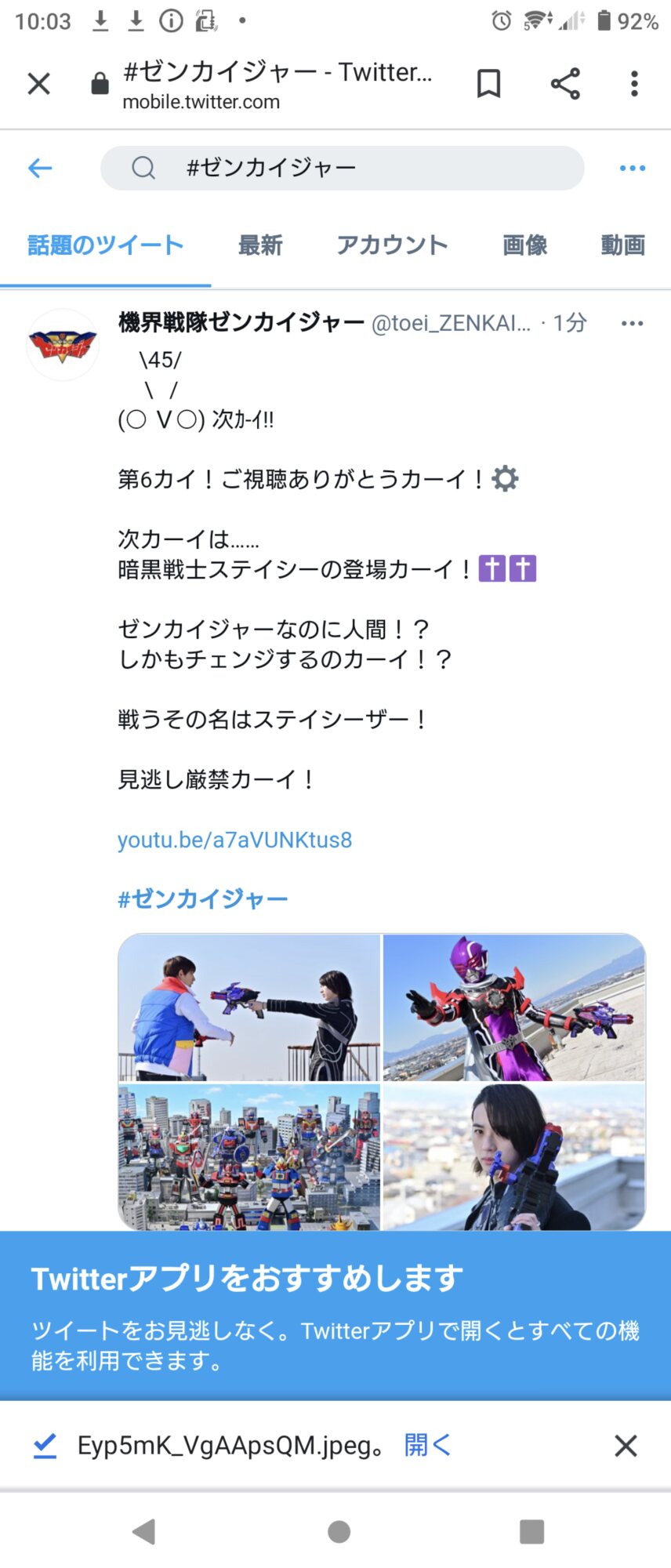Open the tweet's more options menu
Viewport: 671px width, 1568px height.
coord(632,323)
